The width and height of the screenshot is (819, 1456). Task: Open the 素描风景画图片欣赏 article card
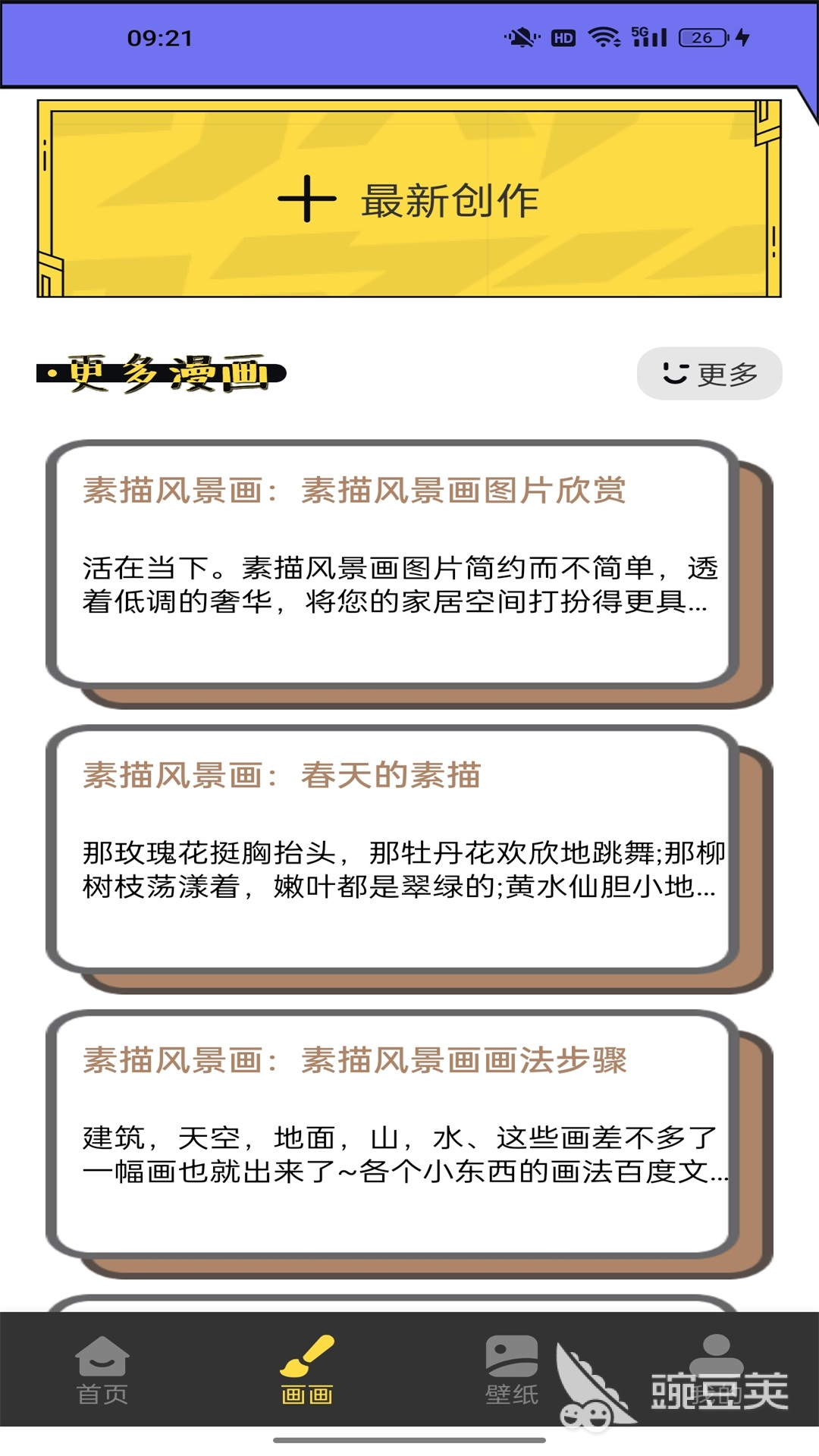click(393, 565)
